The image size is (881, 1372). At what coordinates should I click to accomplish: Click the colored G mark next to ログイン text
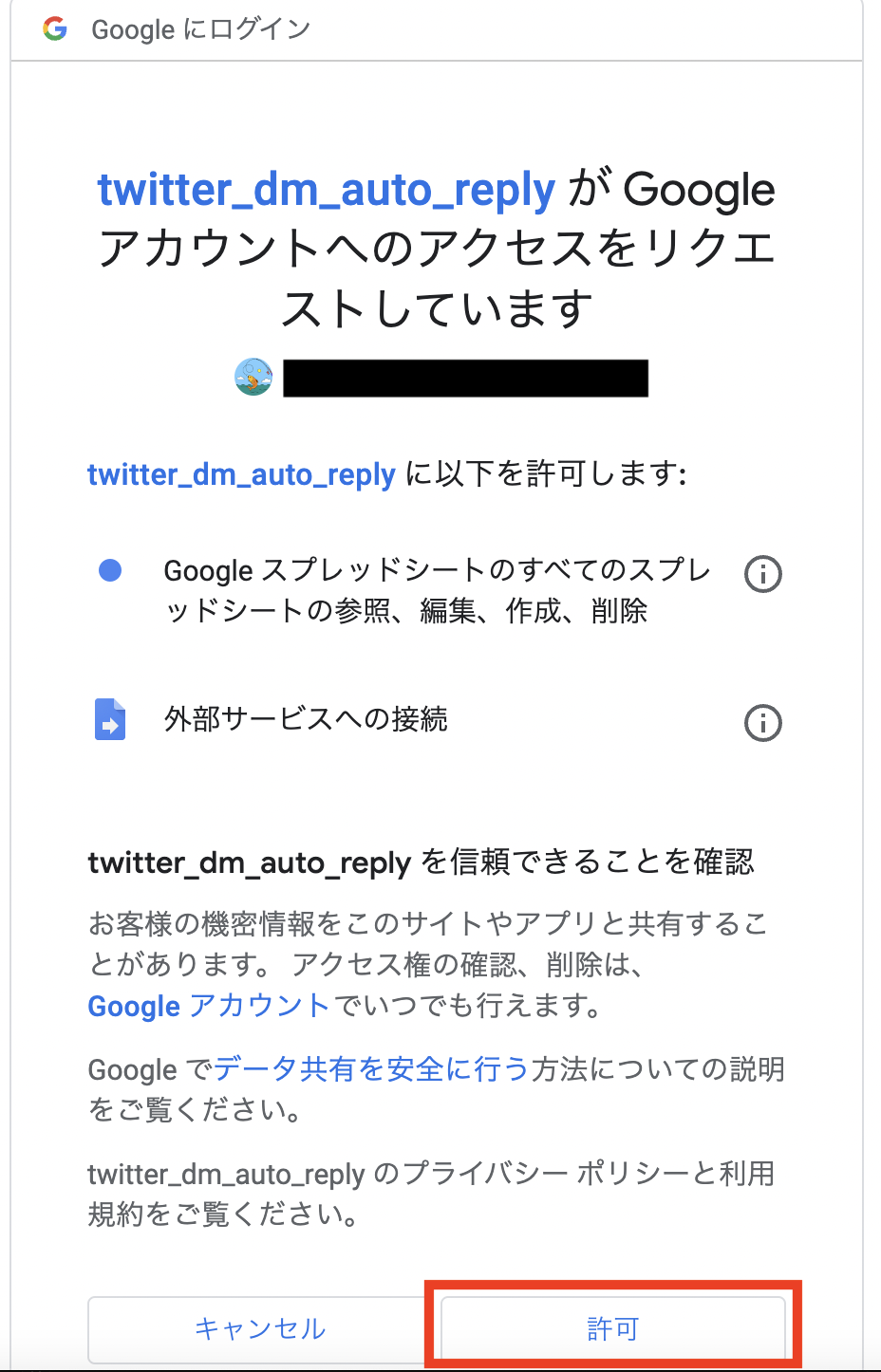coord(55,28)
